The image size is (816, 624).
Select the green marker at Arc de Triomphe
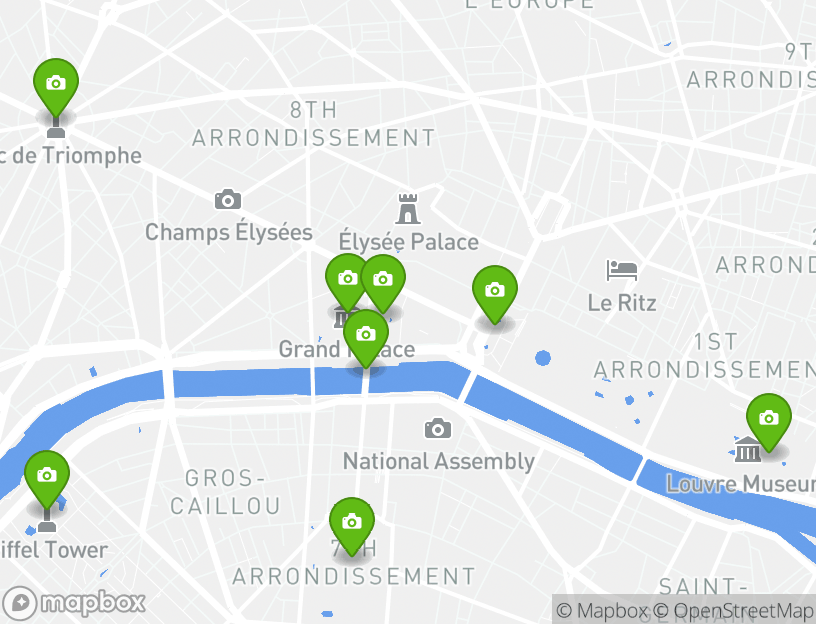tap(56, 84)
